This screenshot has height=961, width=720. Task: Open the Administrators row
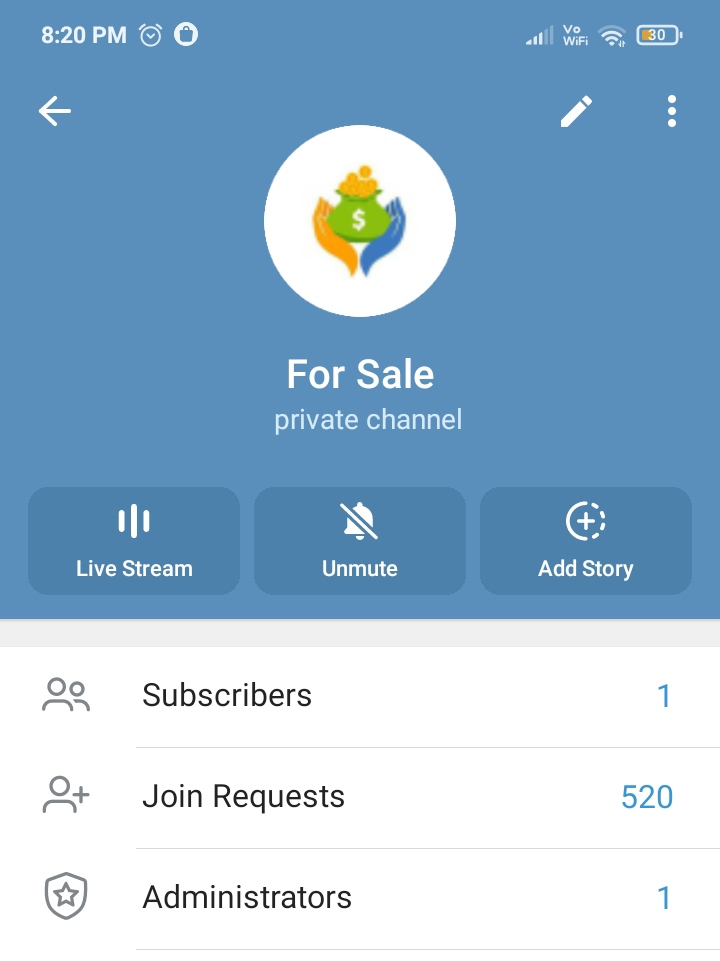(360, 898)
